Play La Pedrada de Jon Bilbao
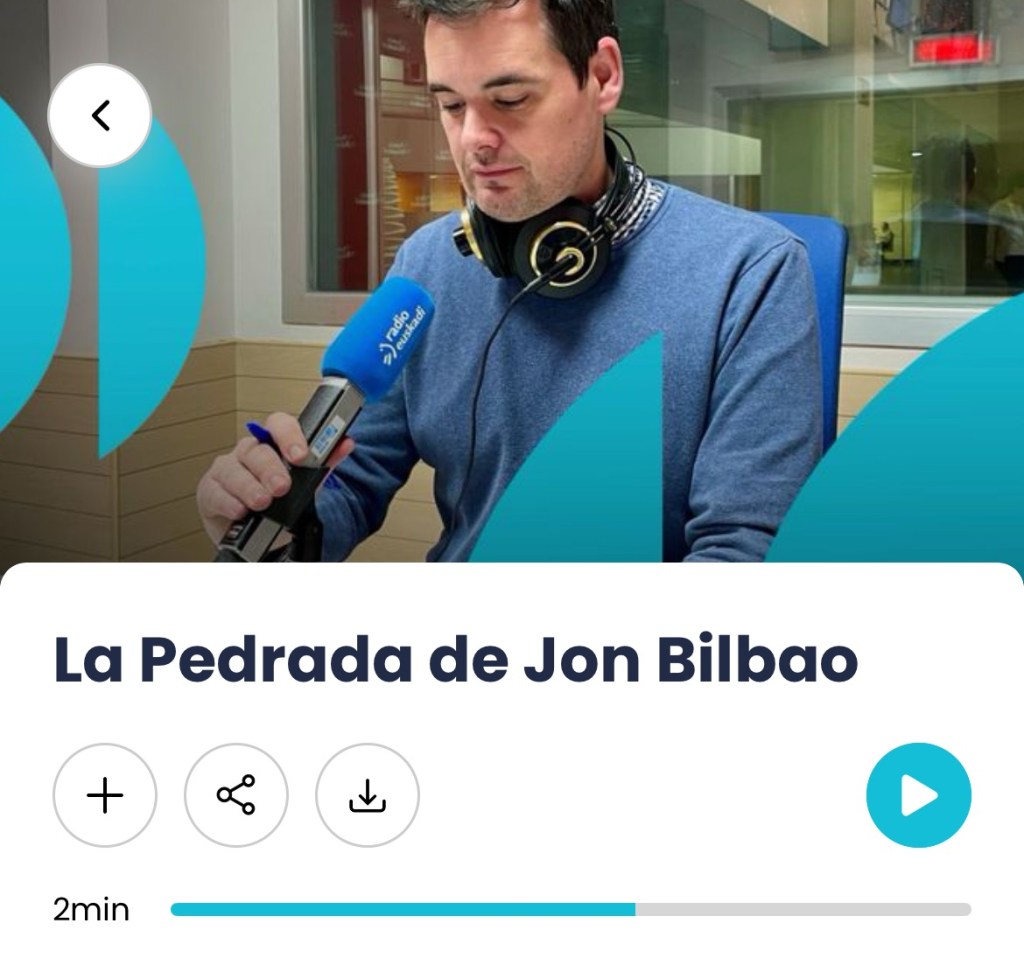The width and height of the screenshot is (1024, 979). (x=918, y=796)
